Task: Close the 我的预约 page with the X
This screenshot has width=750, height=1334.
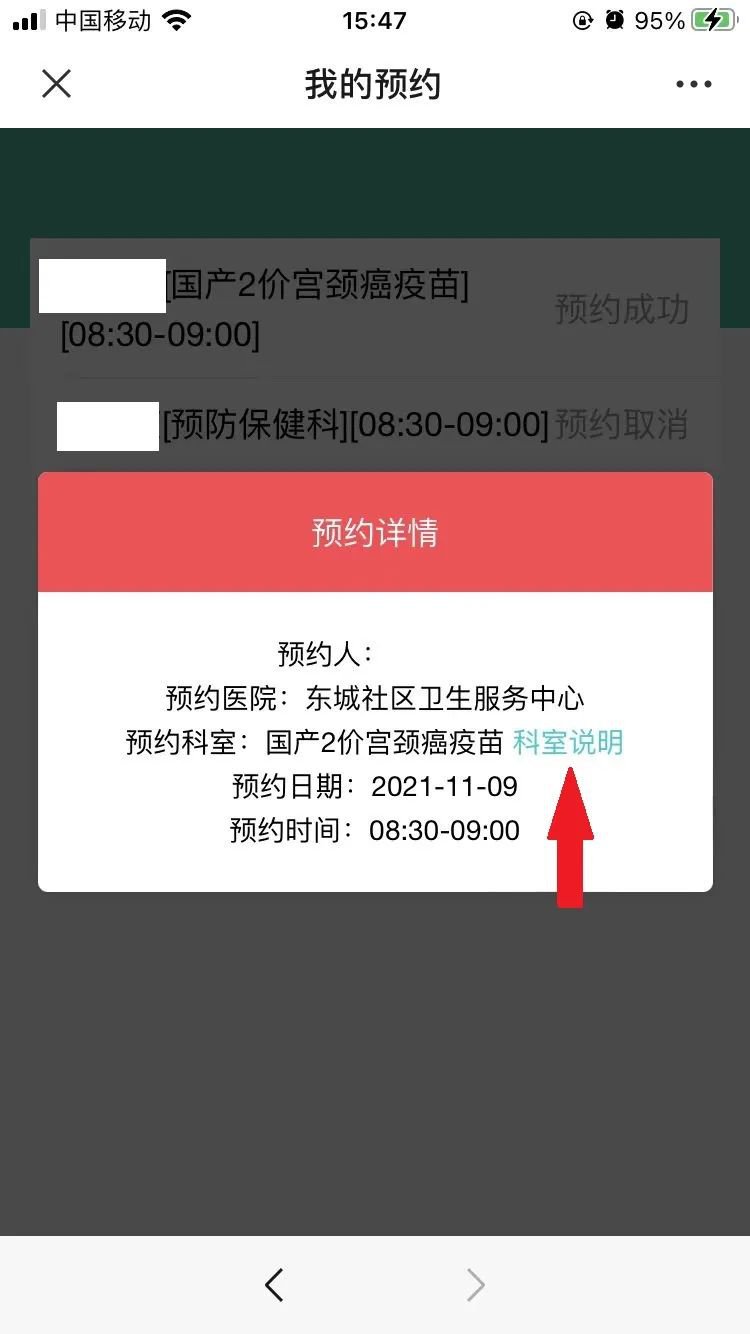Action: pos(57,84)
